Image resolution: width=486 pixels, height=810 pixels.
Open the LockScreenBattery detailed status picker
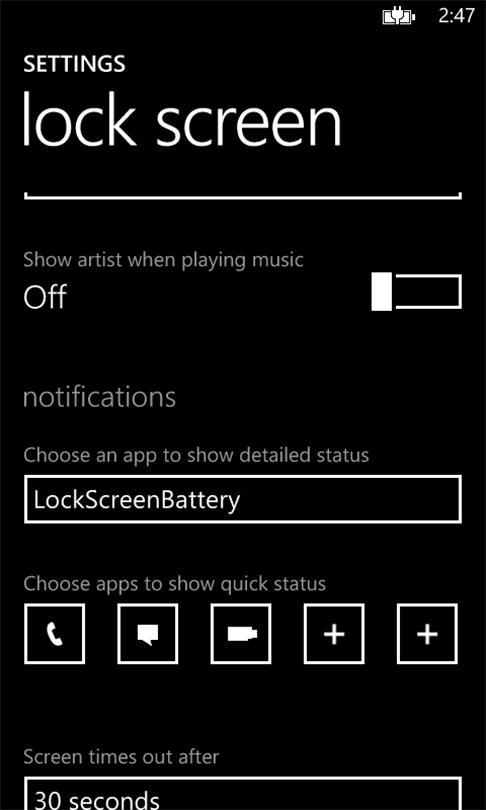click(x=243, y=500)
